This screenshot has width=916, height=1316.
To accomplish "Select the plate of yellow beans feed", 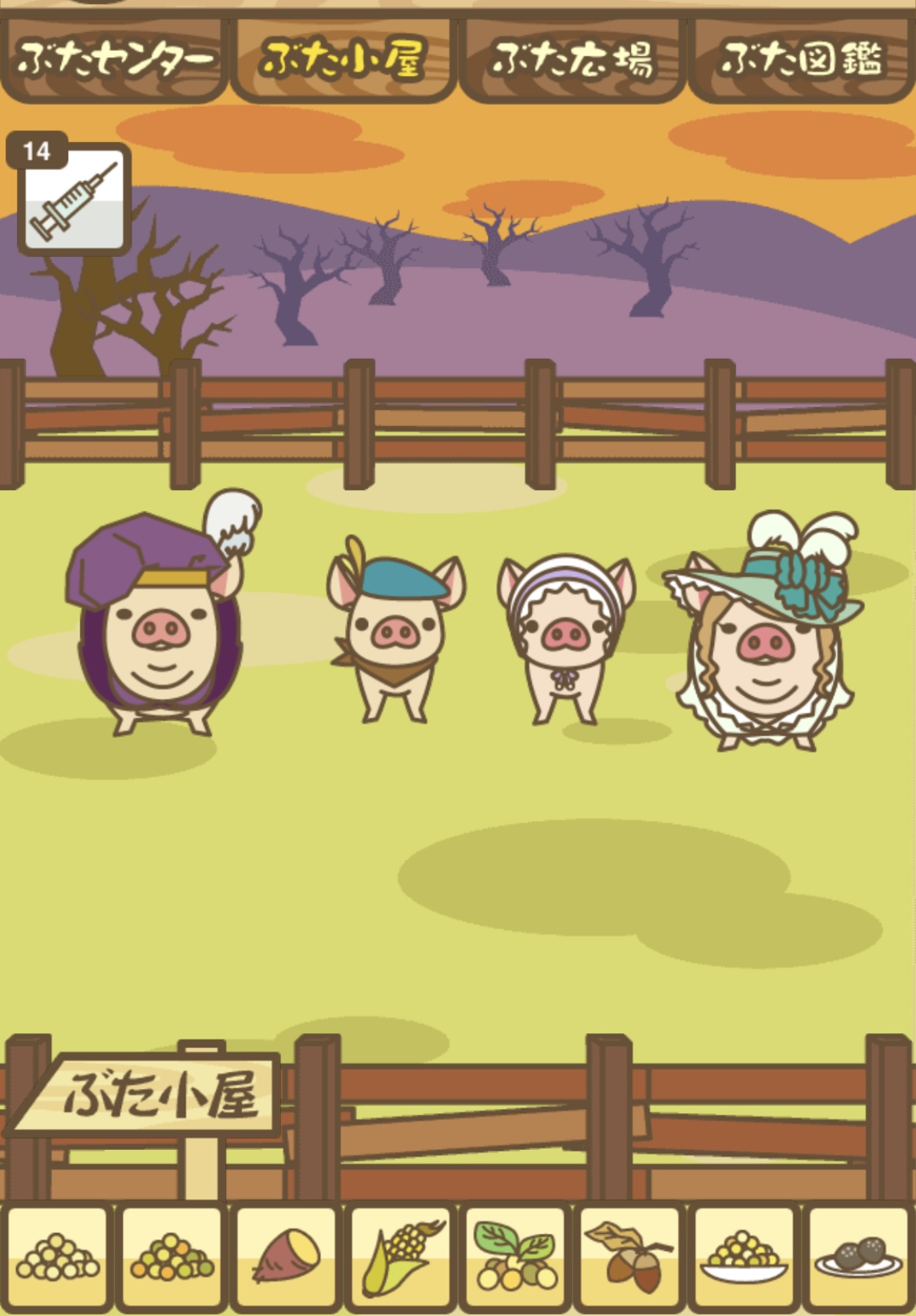I will point(744,1258).
